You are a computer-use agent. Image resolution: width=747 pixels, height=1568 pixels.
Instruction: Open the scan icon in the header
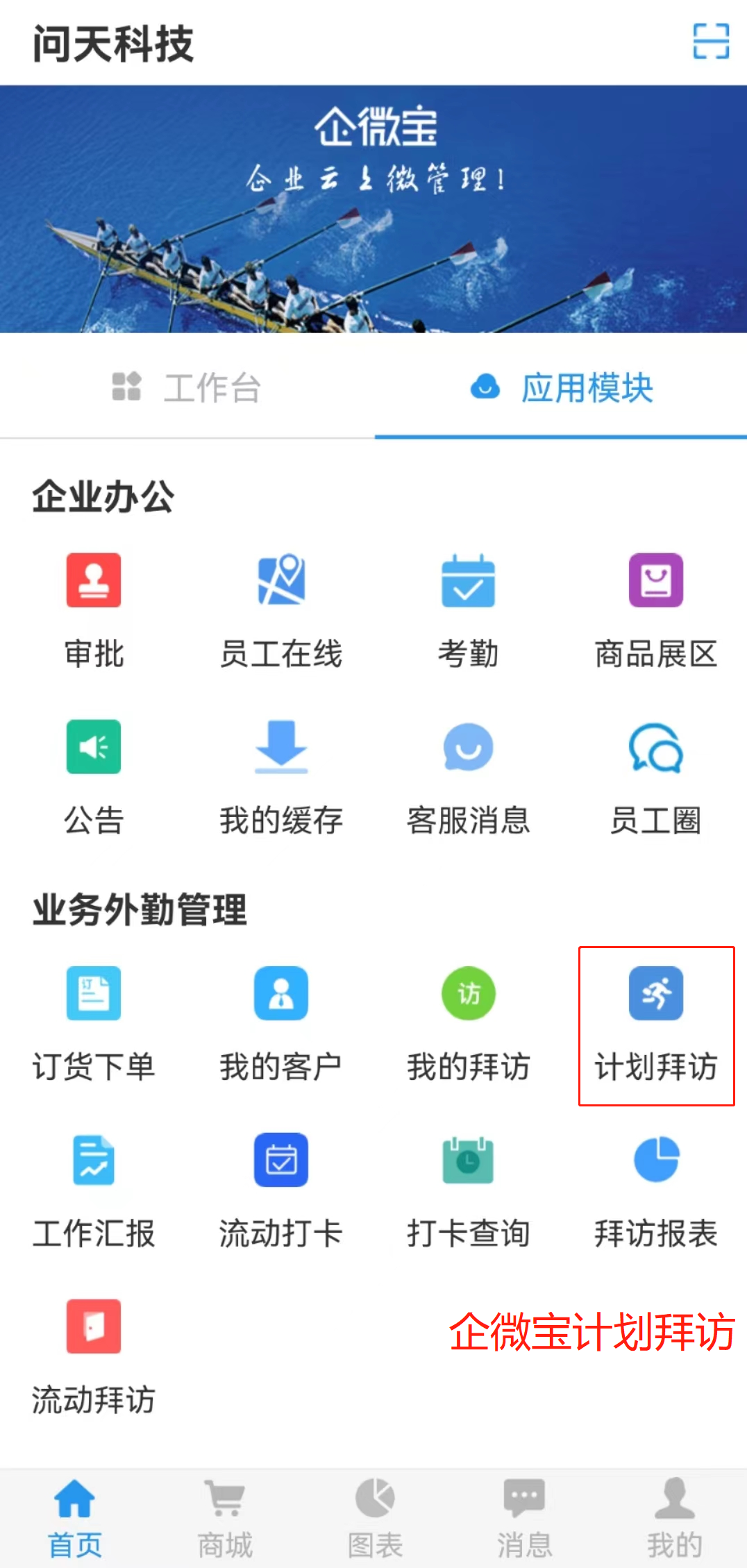(x=711, y=42)
